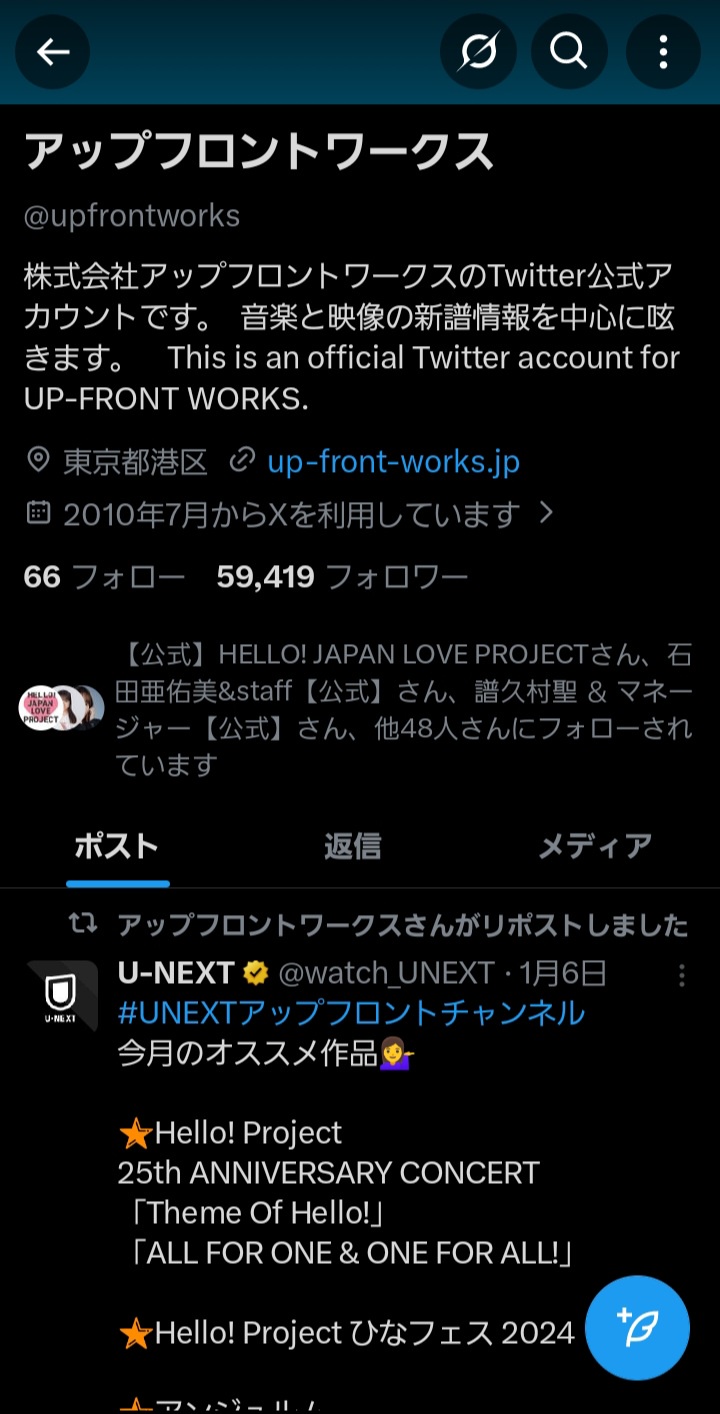This screenshot has height=1414, width=720.
Task: Search this profile with the magnifier icon
Action: [x=569, y=52]
